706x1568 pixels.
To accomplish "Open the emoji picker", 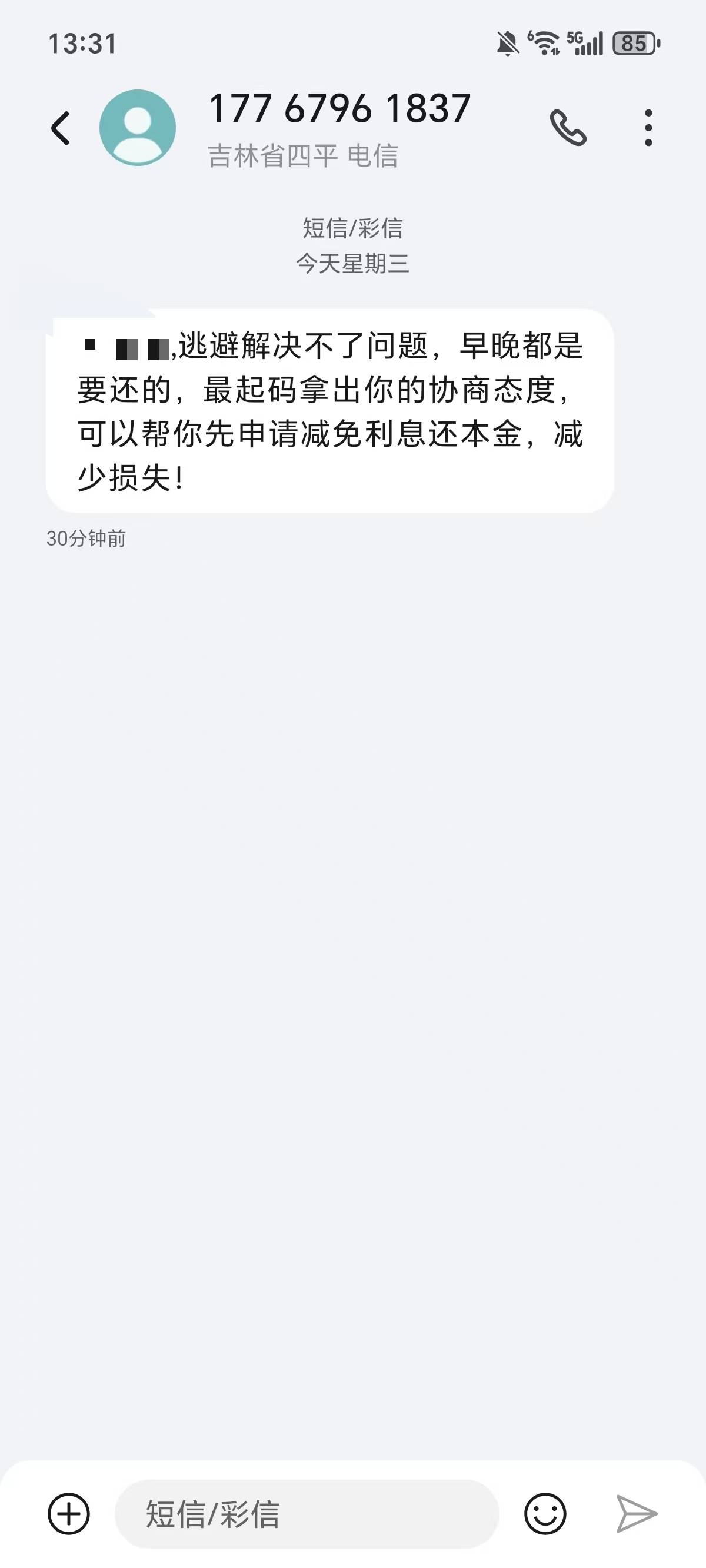I will pos(545,1513).
